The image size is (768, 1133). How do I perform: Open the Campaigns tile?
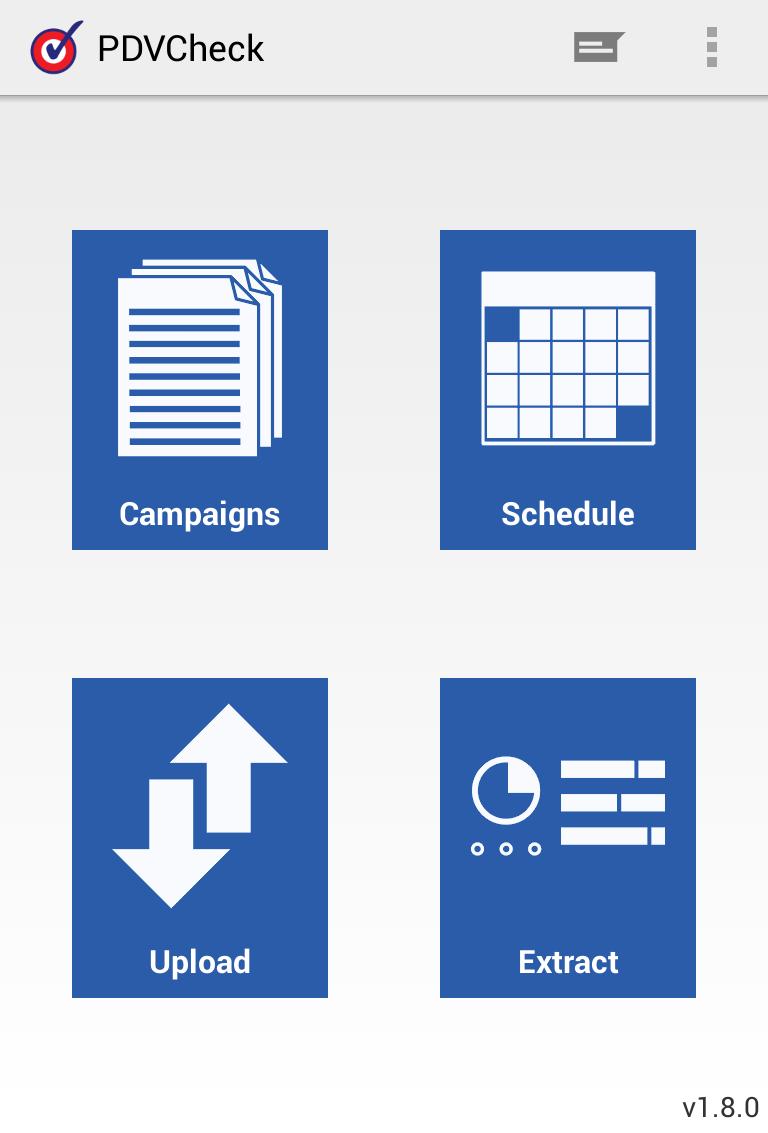pos(200,390)
